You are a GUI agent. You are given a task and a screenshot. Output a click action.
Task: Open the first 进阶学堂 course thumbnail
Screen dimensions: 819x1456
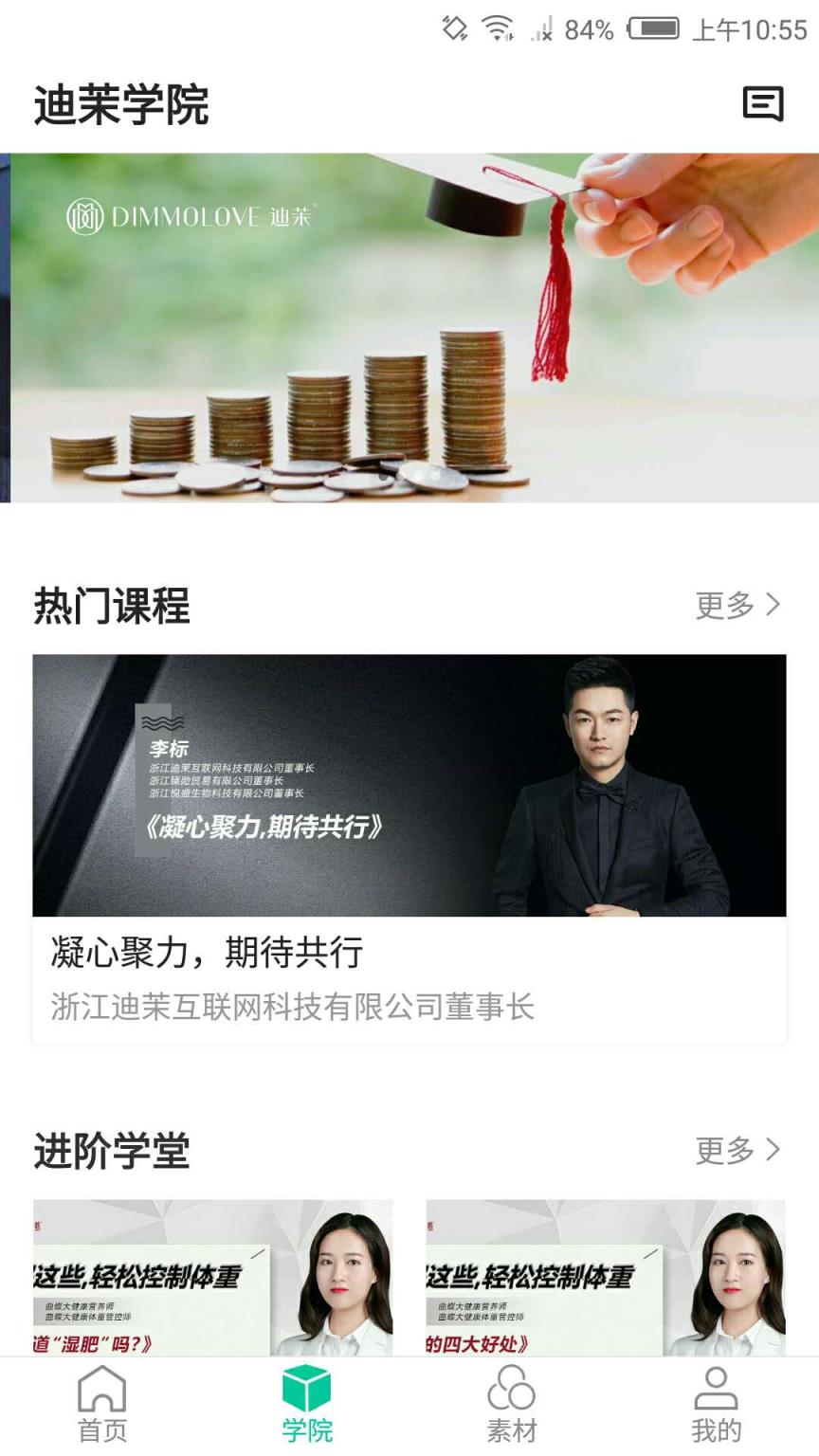coord(210,1285)
